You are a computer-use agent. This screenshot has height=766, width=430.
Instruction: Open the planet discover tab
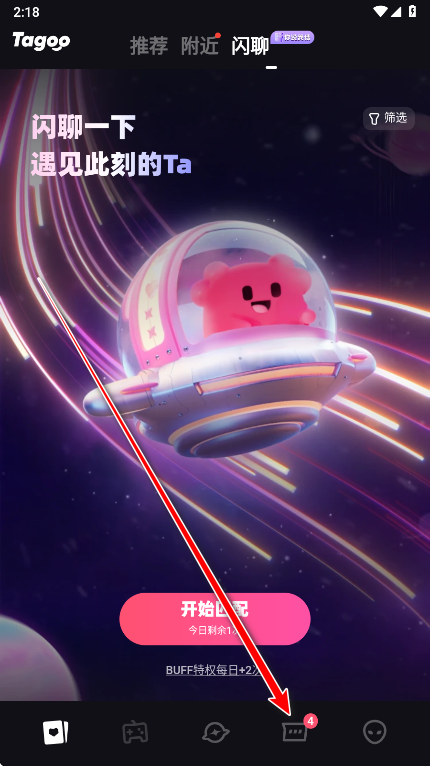pyautogui.click(x=215, y=732)
